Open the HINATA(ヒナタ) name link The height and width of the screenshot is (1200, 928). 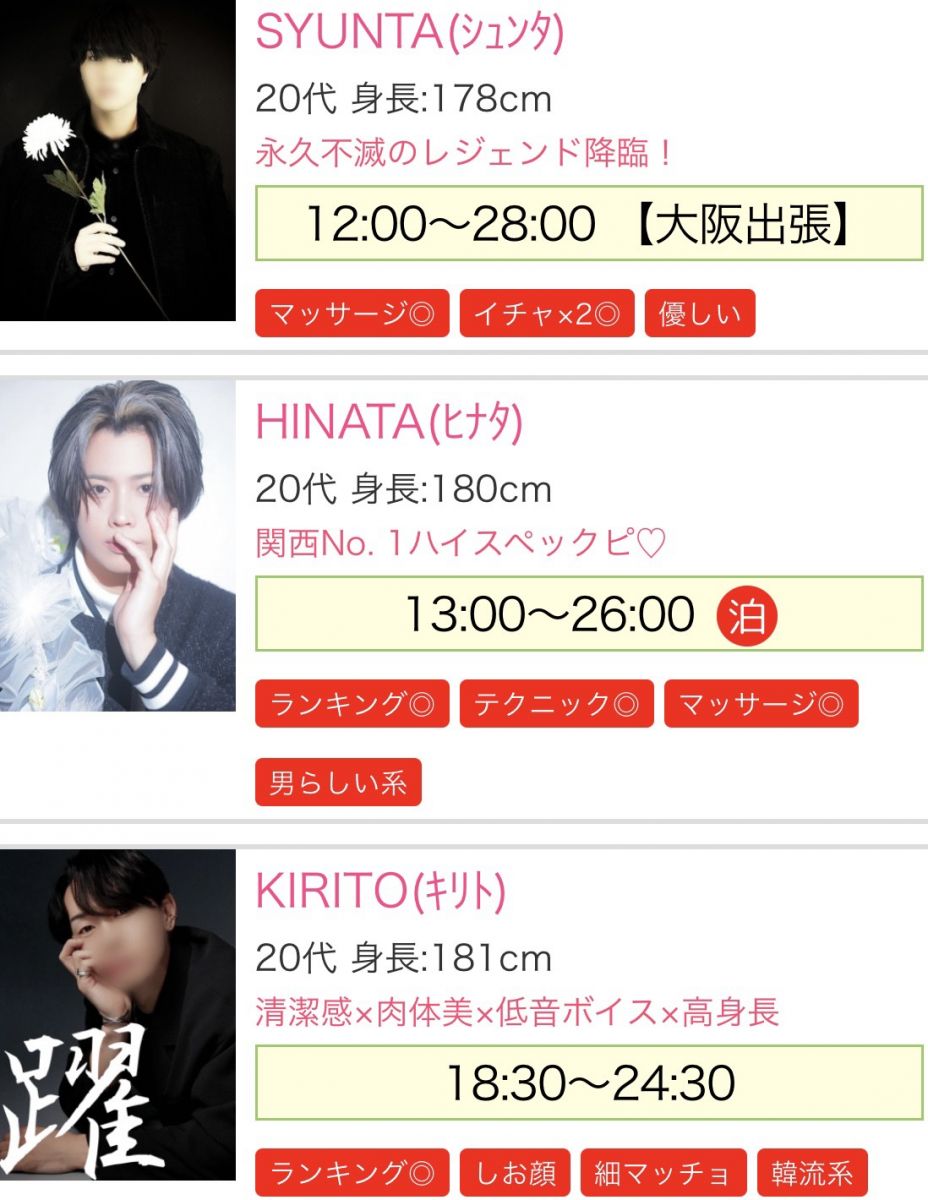[389, 423]
